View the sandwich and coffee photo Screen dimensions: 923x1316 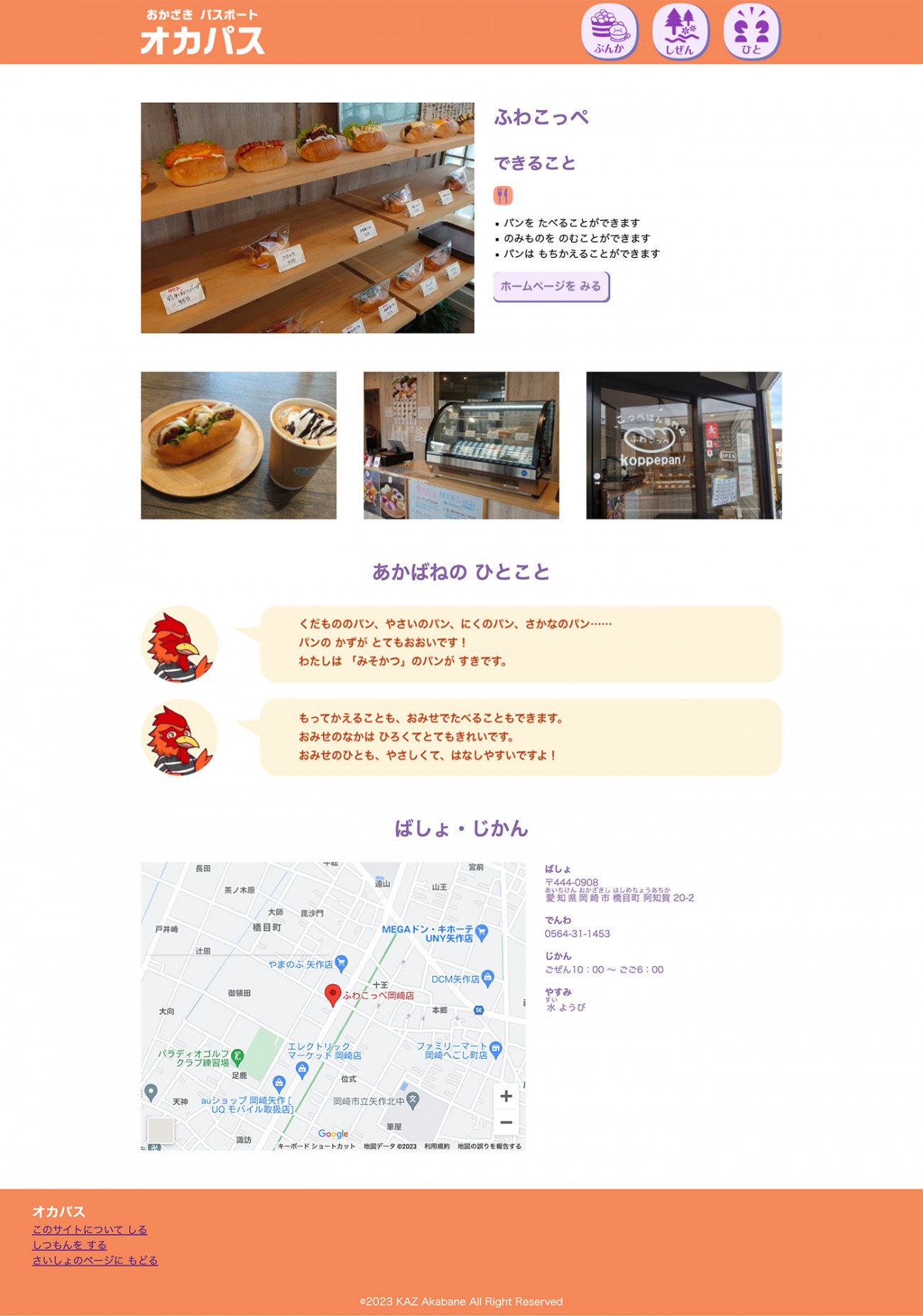tap(239, 445)
